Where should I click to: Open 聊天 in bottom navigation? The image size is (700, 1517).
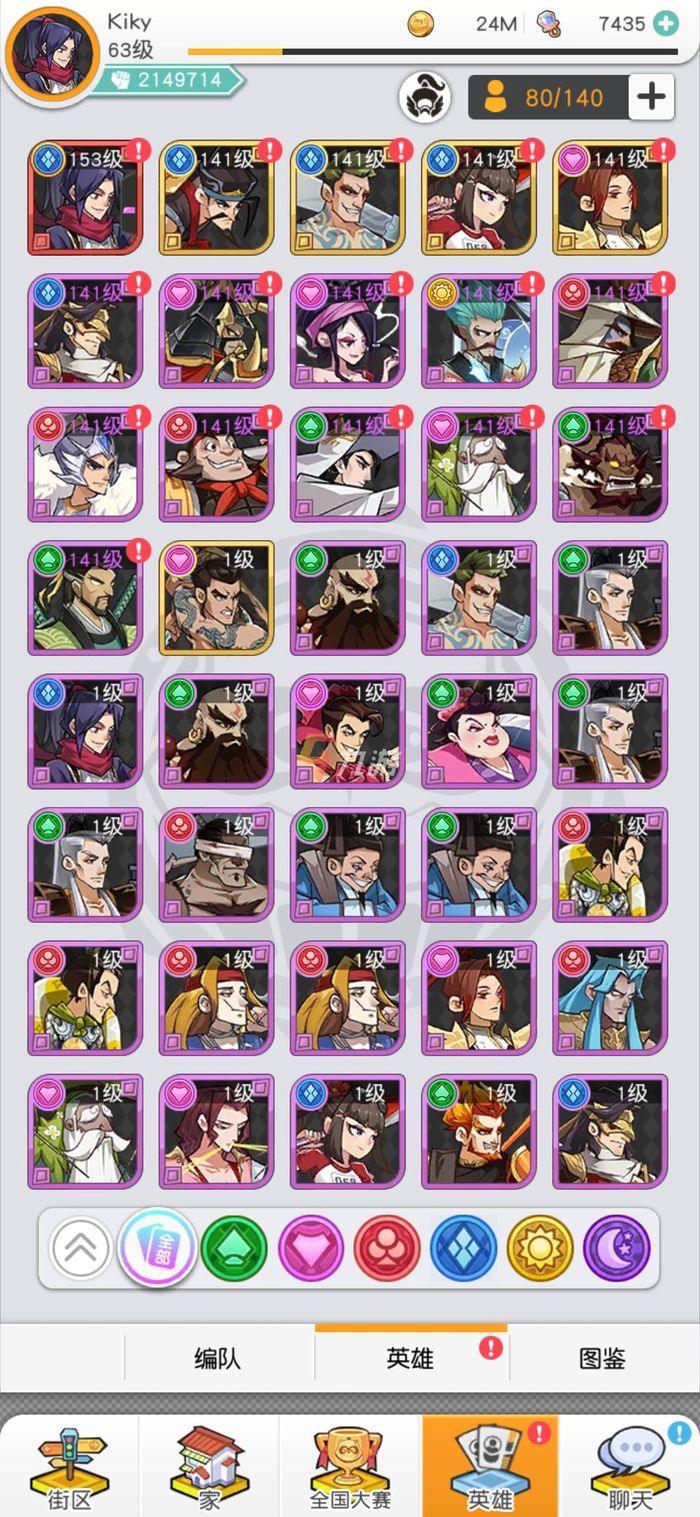click(630, 1466)
